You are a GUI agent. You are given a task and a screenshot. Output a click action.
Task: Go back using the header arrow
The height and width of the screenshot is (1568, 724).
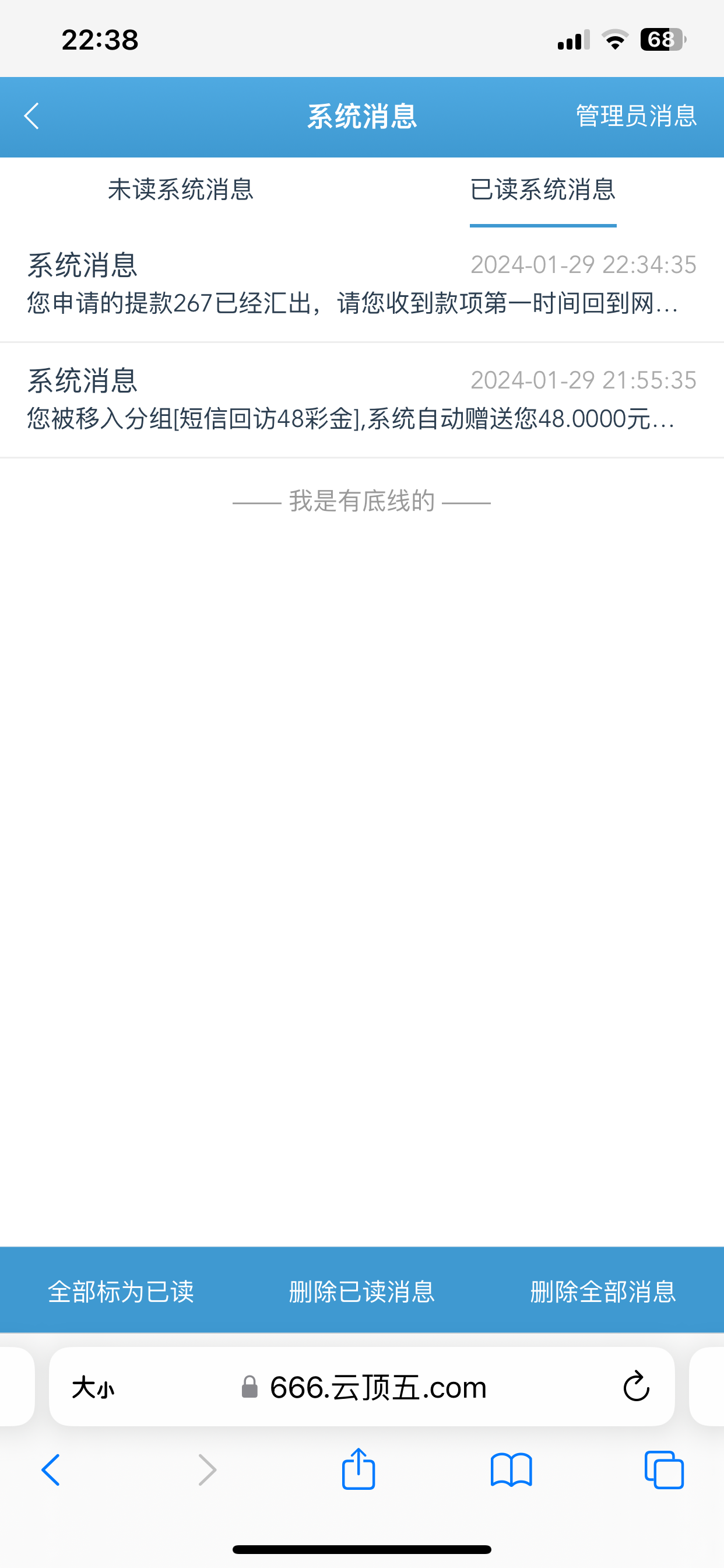coord(31,116)
